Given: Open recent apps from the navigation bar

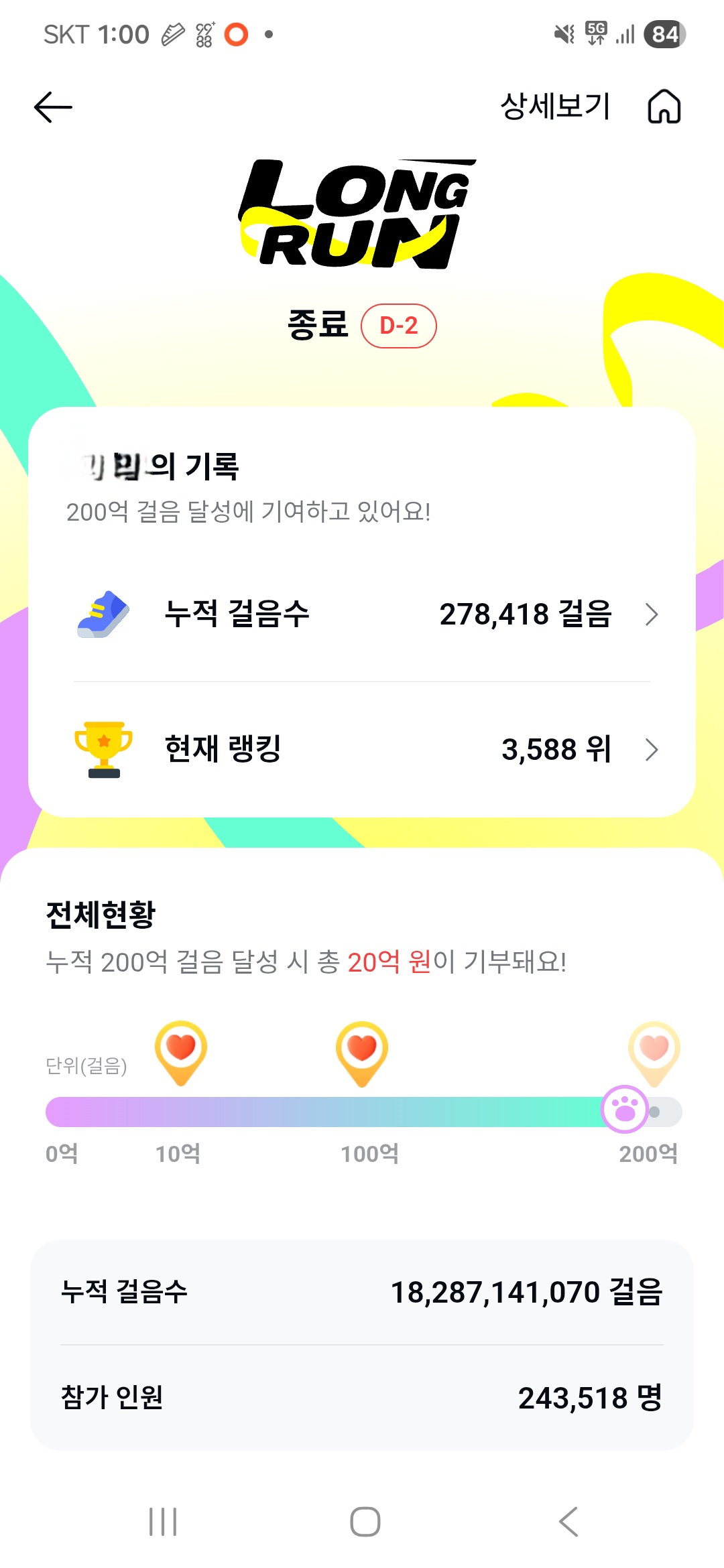Looking at the screenshot, I should click(x=163, y=1521).
